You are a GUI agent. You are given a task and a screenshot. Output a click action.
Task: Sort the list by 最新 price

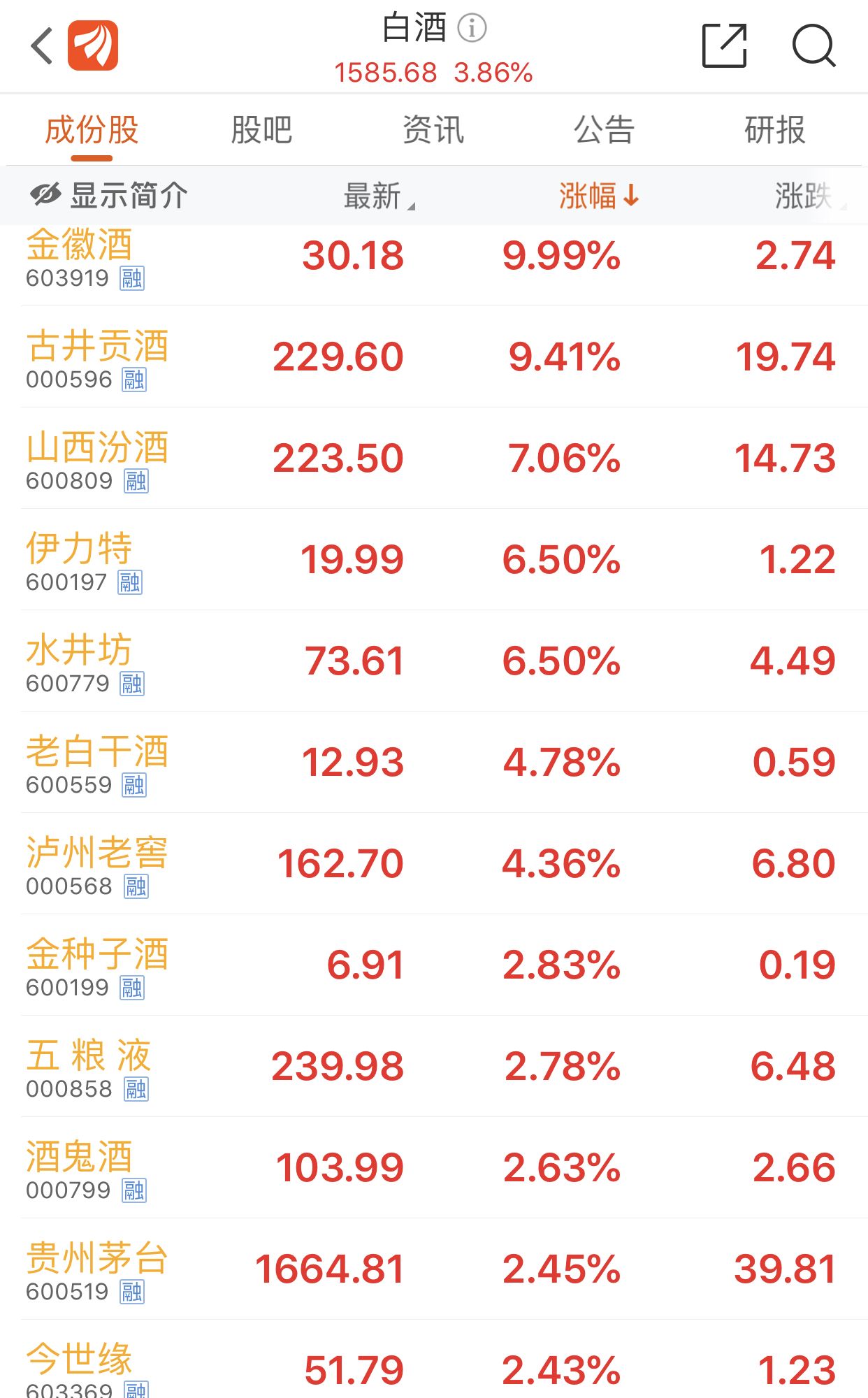[379, 196]
